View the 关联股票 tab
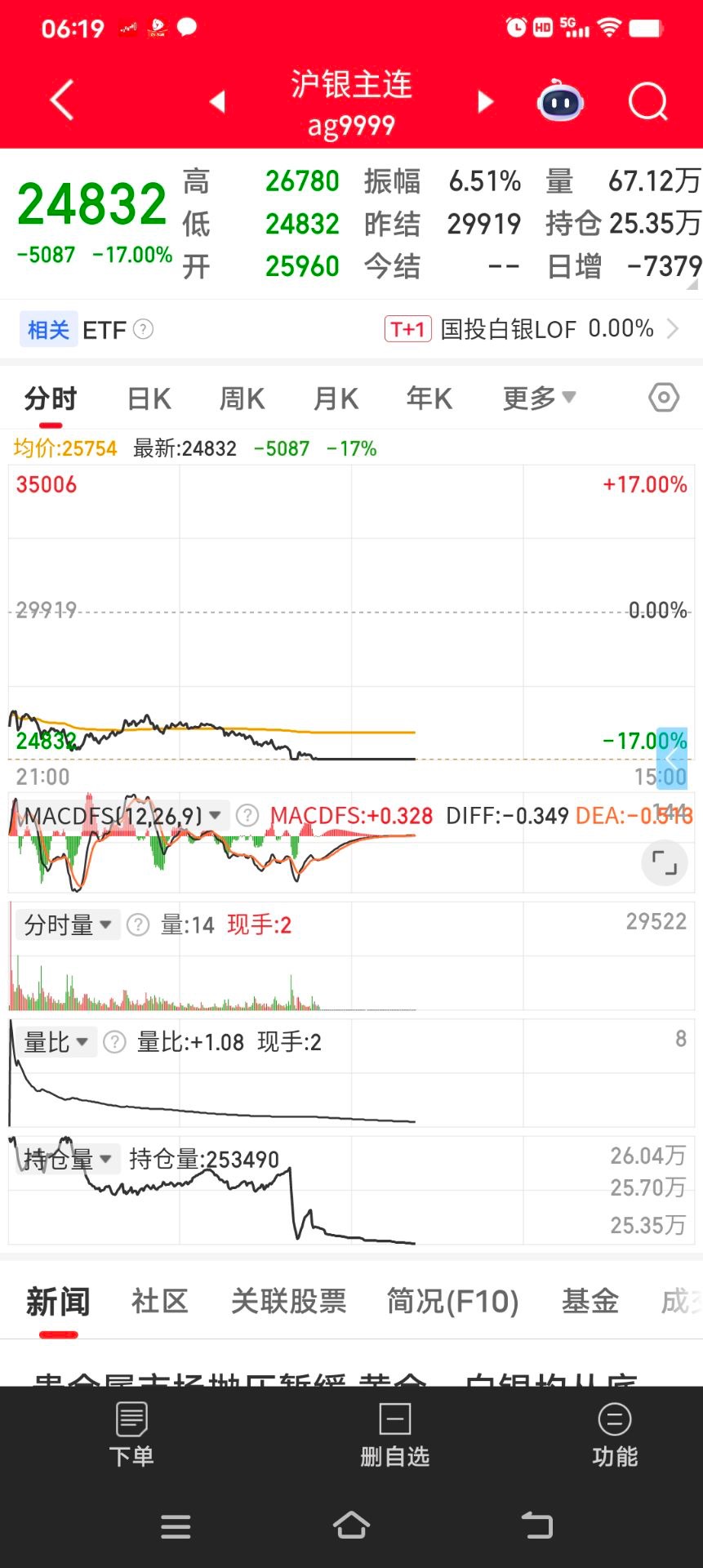This screenshot has width=703, height=1568. click(x=288, y=1301)
